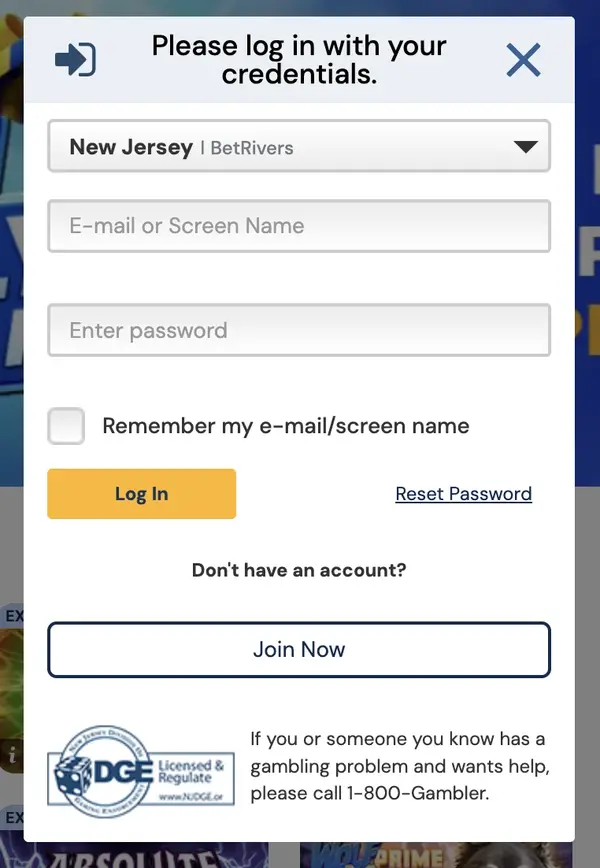600x868 pixels.
Task: Tap the yellow Log In button
Action: tap(142, 494)
